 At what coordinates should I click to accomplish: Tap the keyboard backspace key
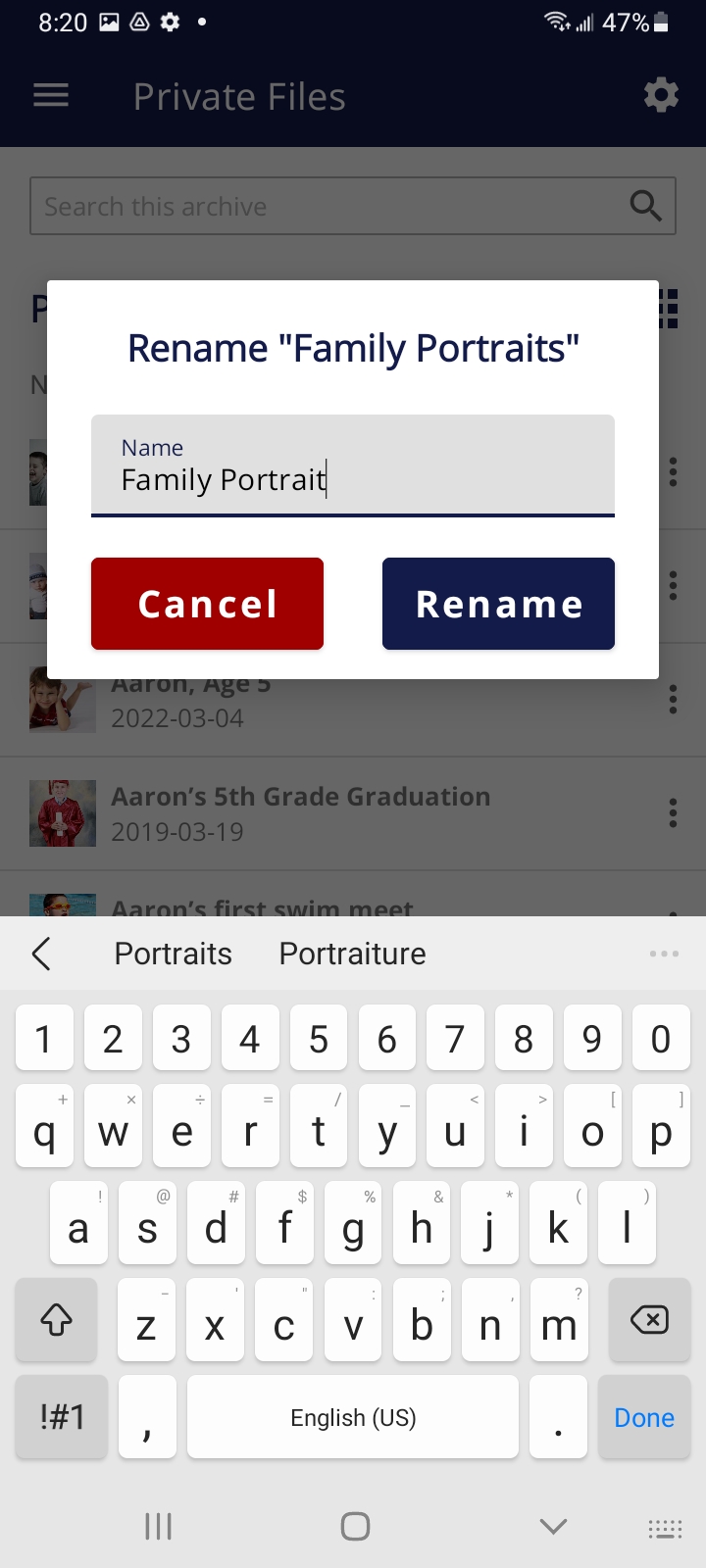[649, 1320]
